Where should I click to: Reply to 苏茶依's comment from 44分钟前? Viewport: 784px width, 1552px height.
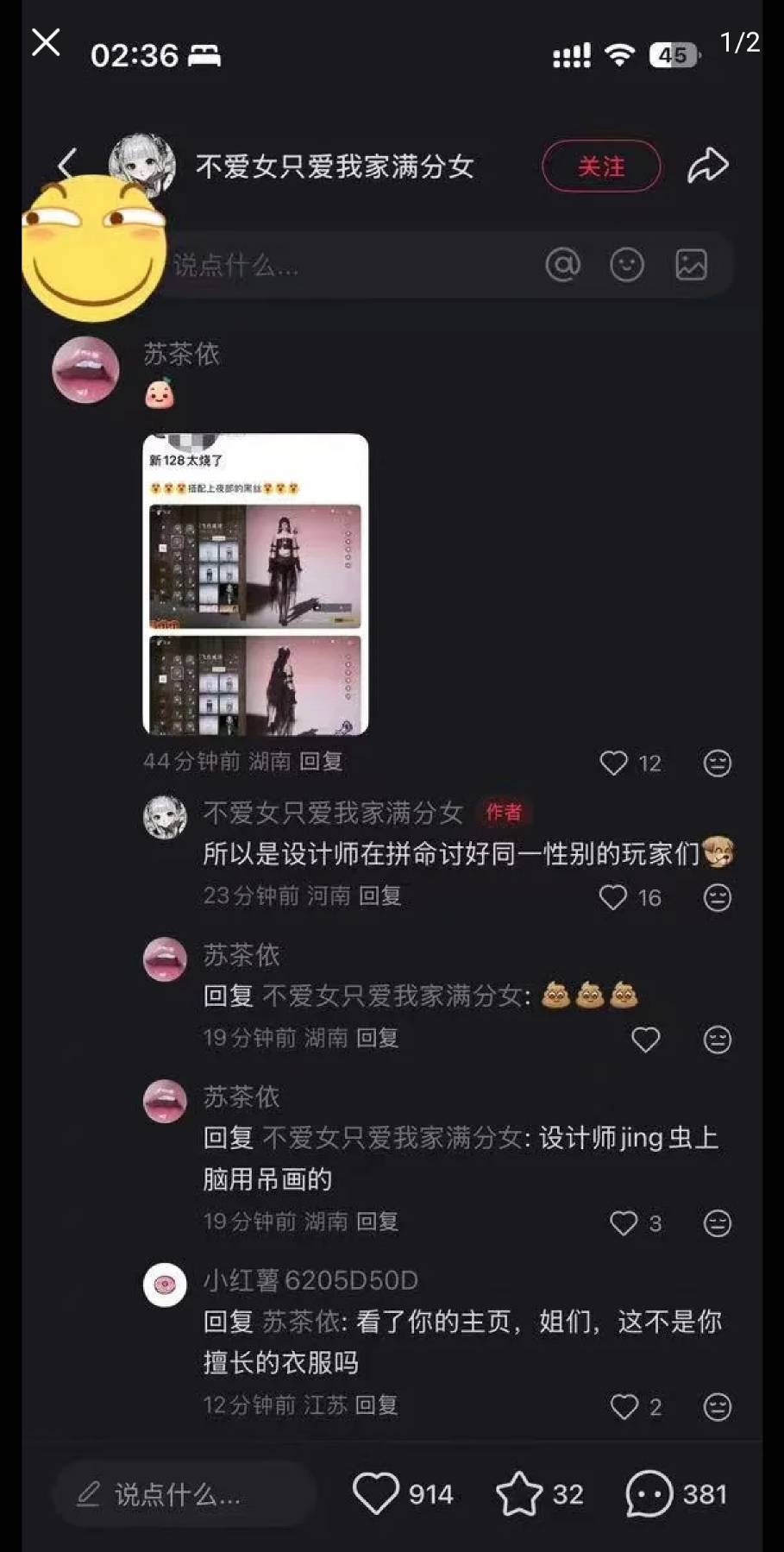pos(322,761)
